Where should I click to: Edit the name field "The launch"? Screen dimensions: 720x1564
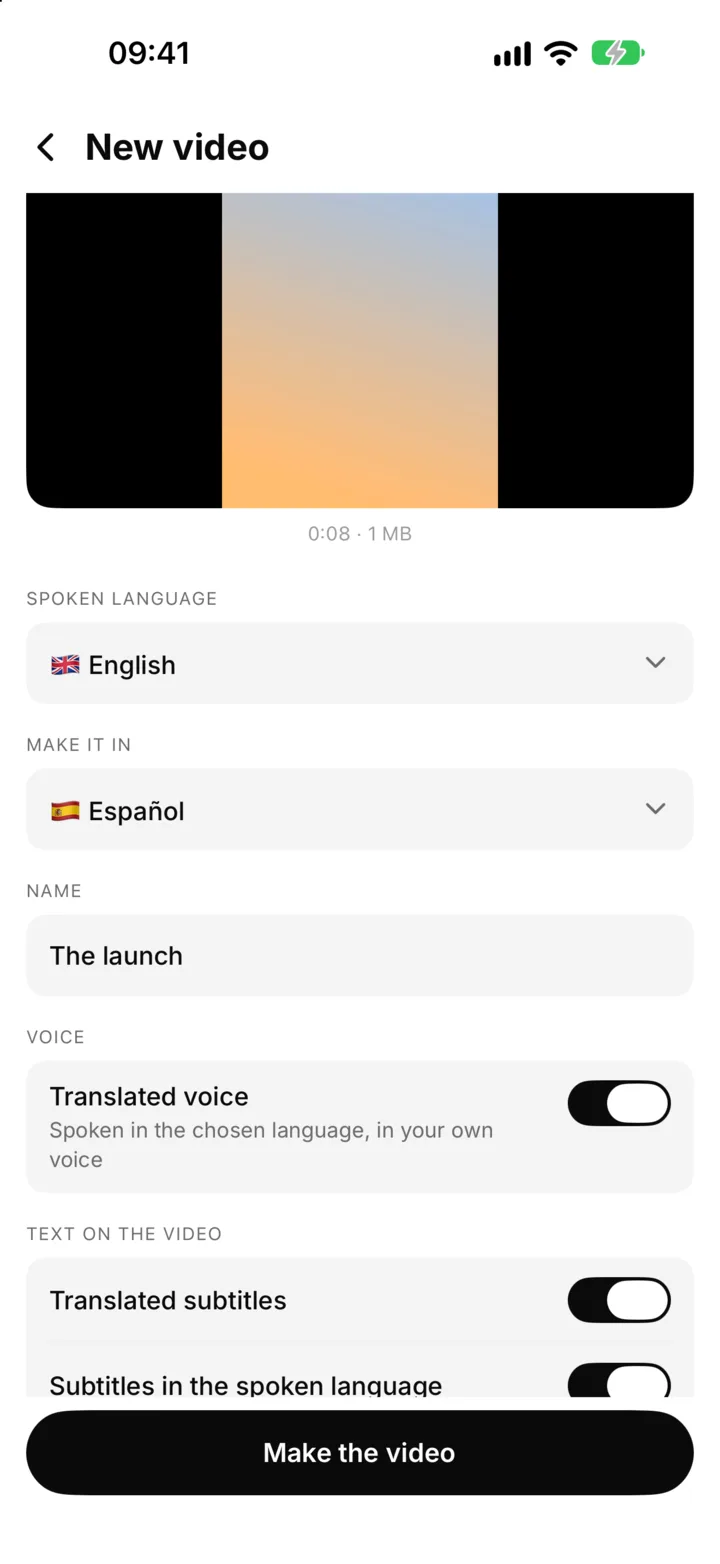(360, 955)
